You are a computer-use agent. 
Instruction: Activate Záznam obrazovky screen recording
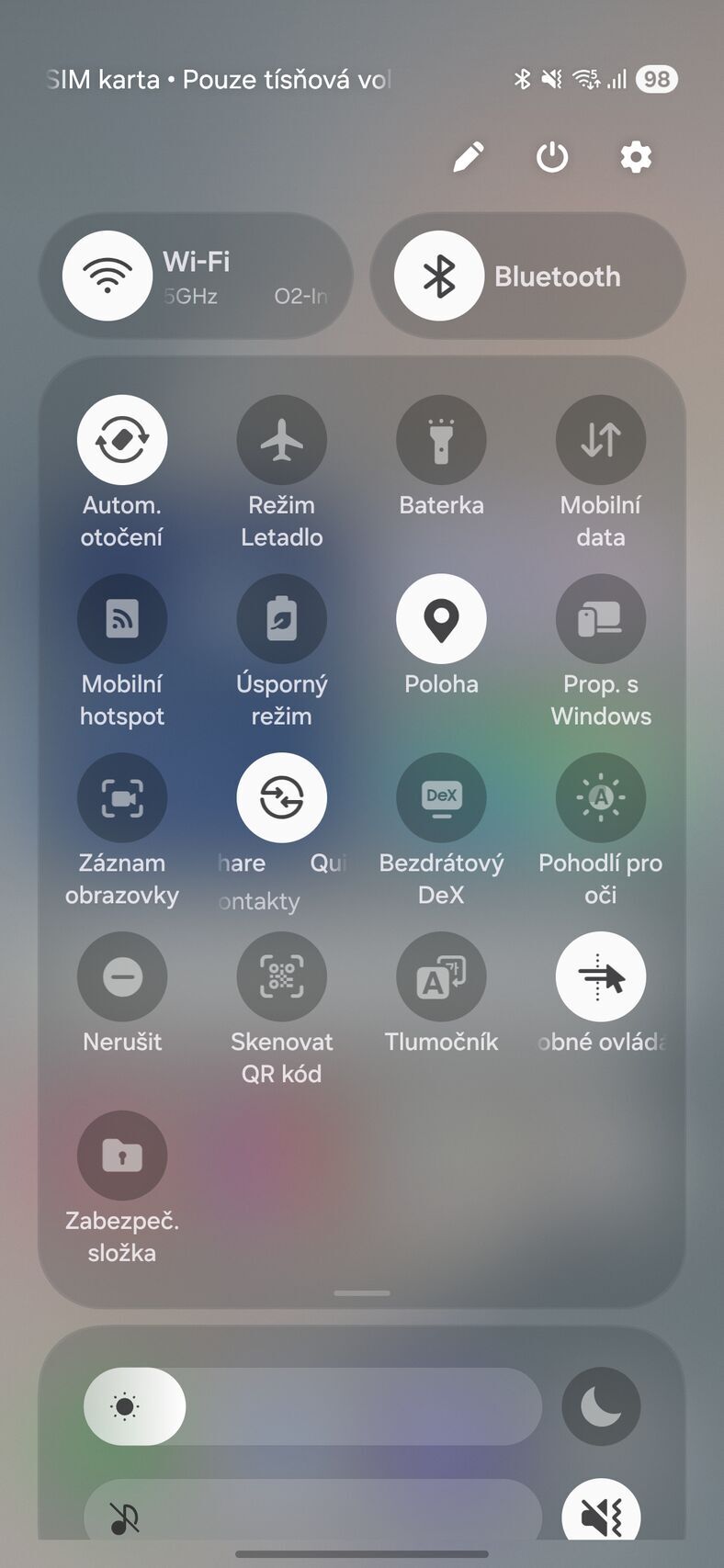coord(122,797)
